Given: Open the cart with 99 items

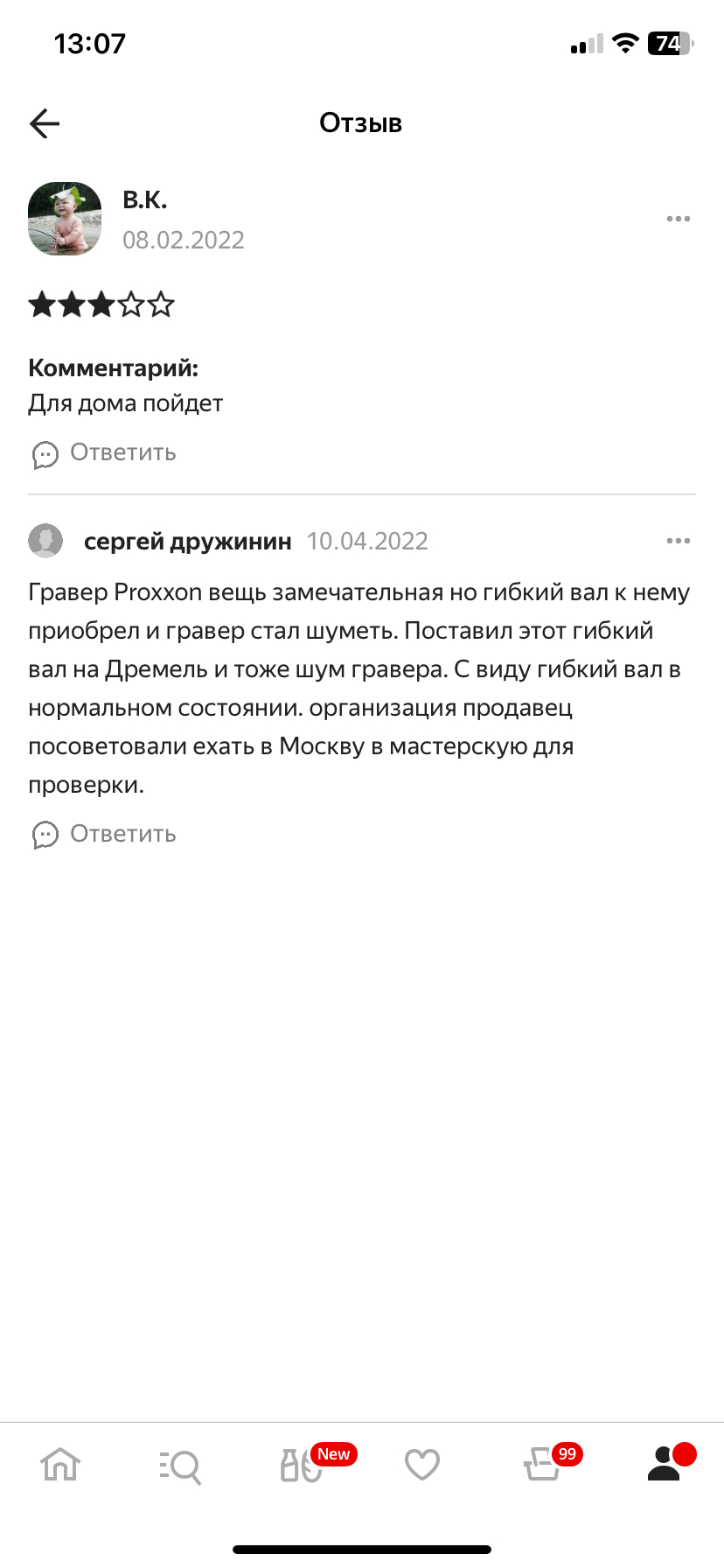Looking at the screenshot, I should click(543, 1466).
